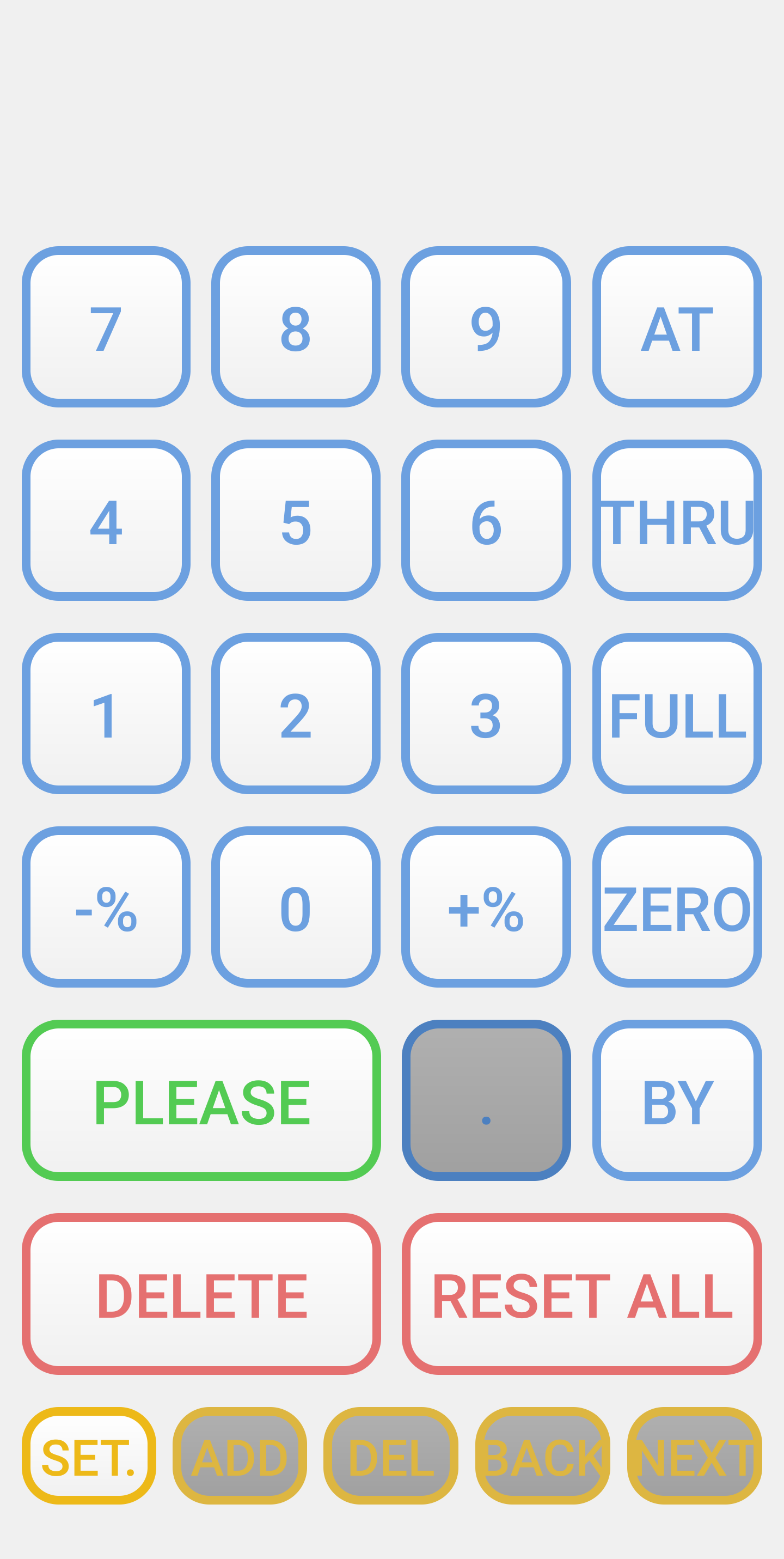The width and height of the screenshot is (784, 1559).
Task: Tap the number 2 key
Action: click(295, 713)
